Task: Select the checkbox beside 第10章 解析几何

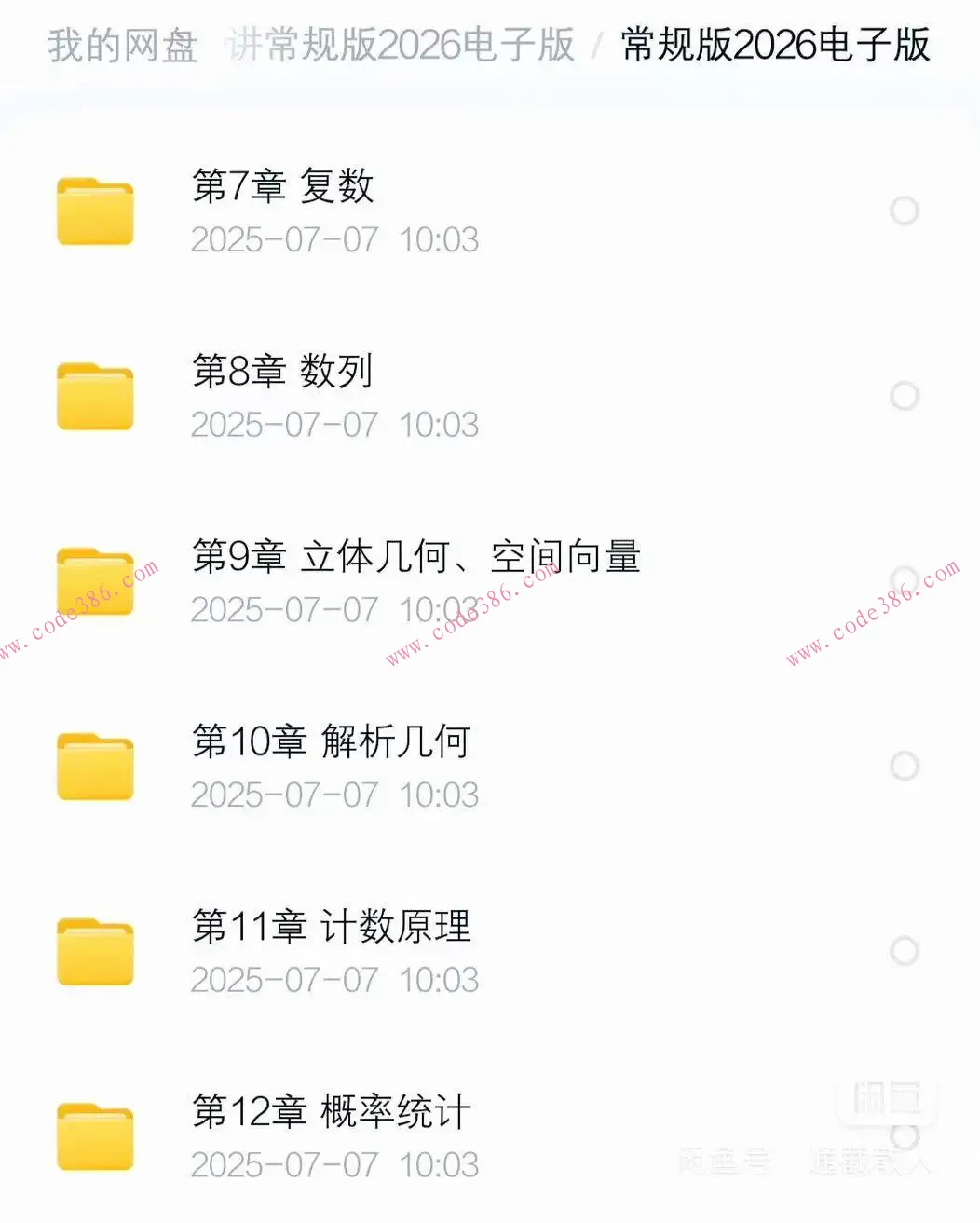Action: (904, 765)
